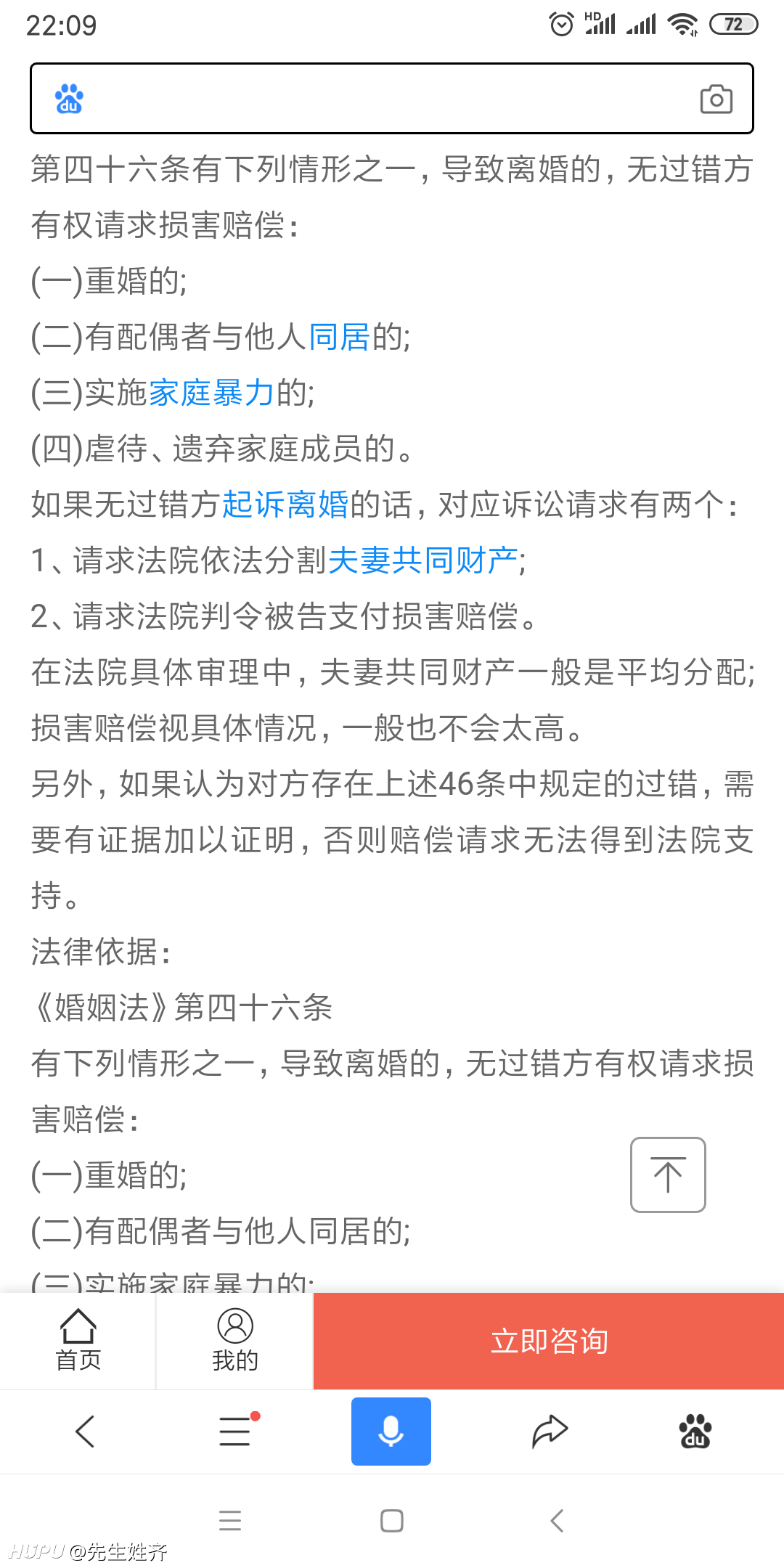Open the 同居 link
This screenshot has height=1568, width=784.
pyautogui.click(x=340, y=337)
